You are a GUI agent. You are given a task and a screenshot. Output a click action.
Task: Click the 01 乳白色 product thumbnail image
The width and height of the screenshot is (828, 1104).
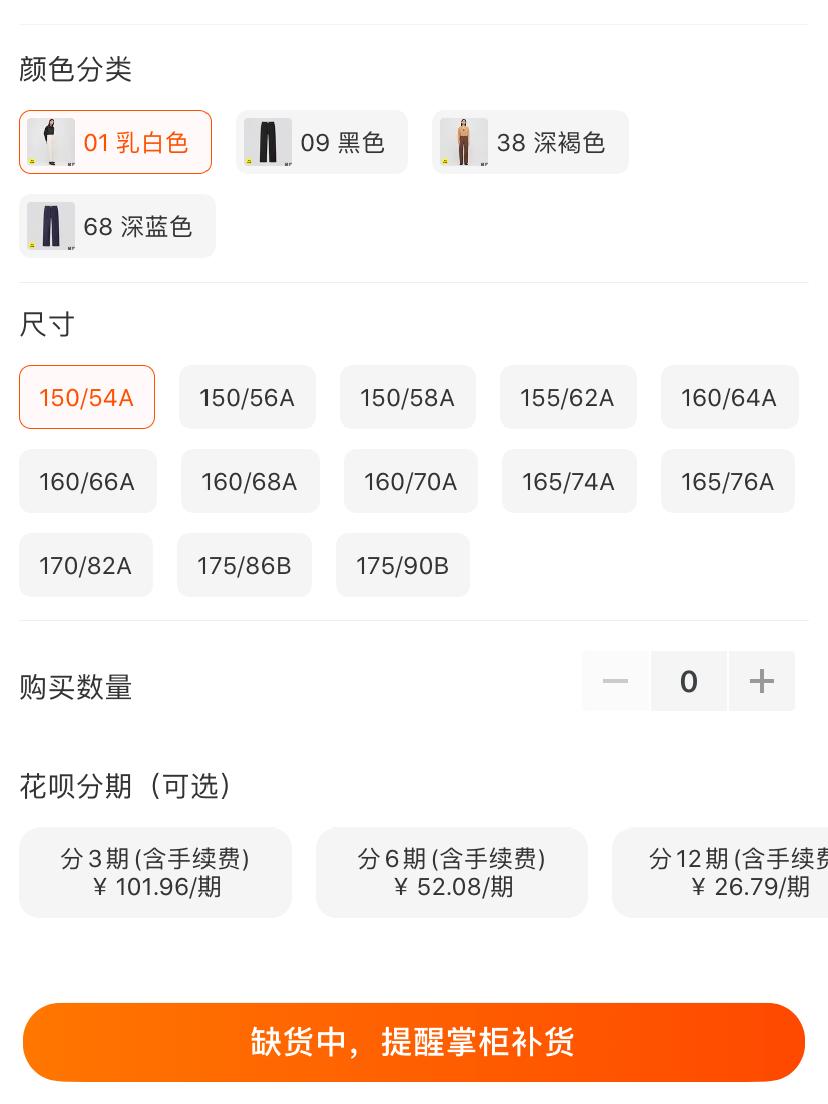50,142
